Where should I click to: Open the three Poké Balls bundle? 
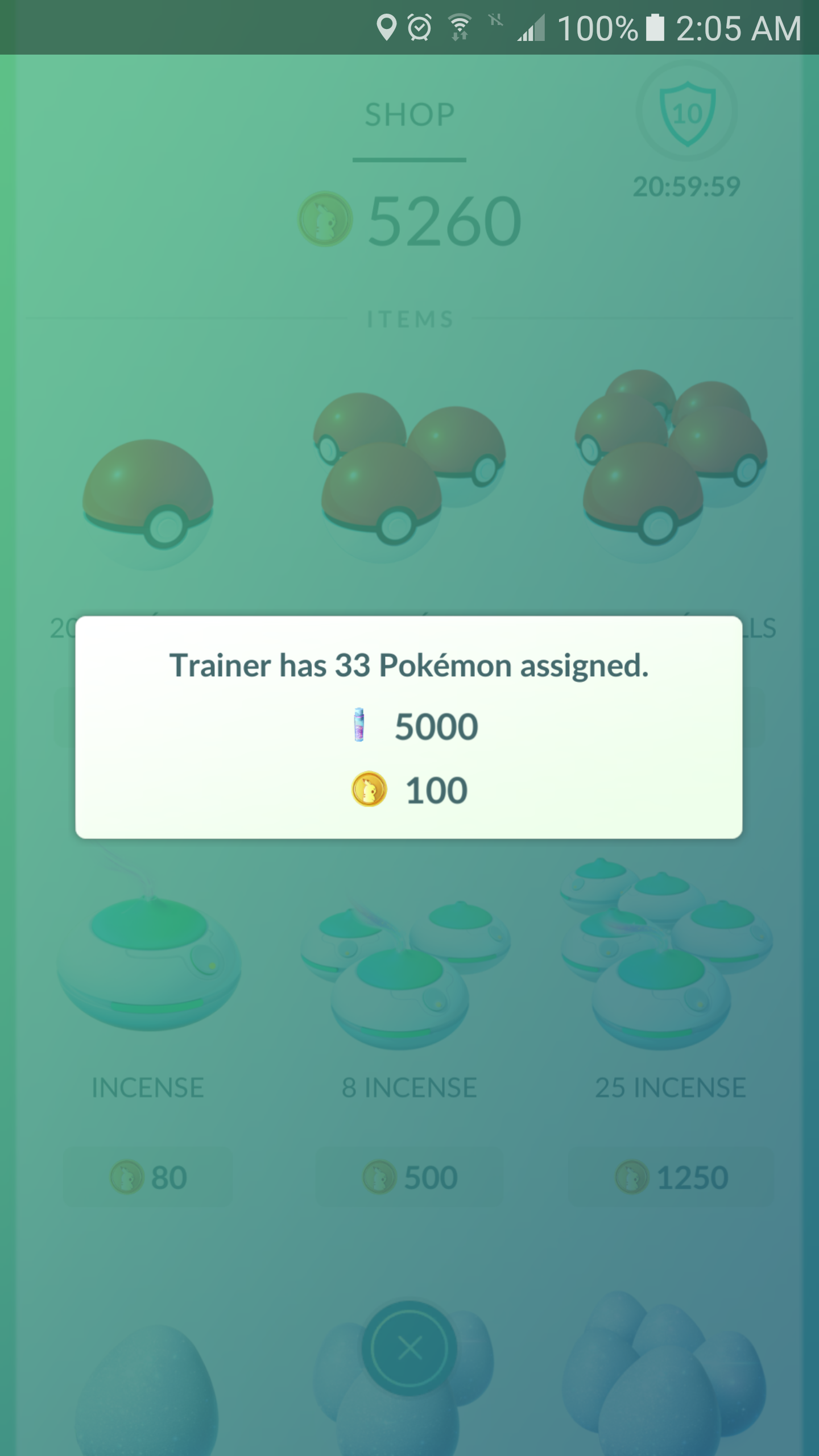[x=408, y=472]
